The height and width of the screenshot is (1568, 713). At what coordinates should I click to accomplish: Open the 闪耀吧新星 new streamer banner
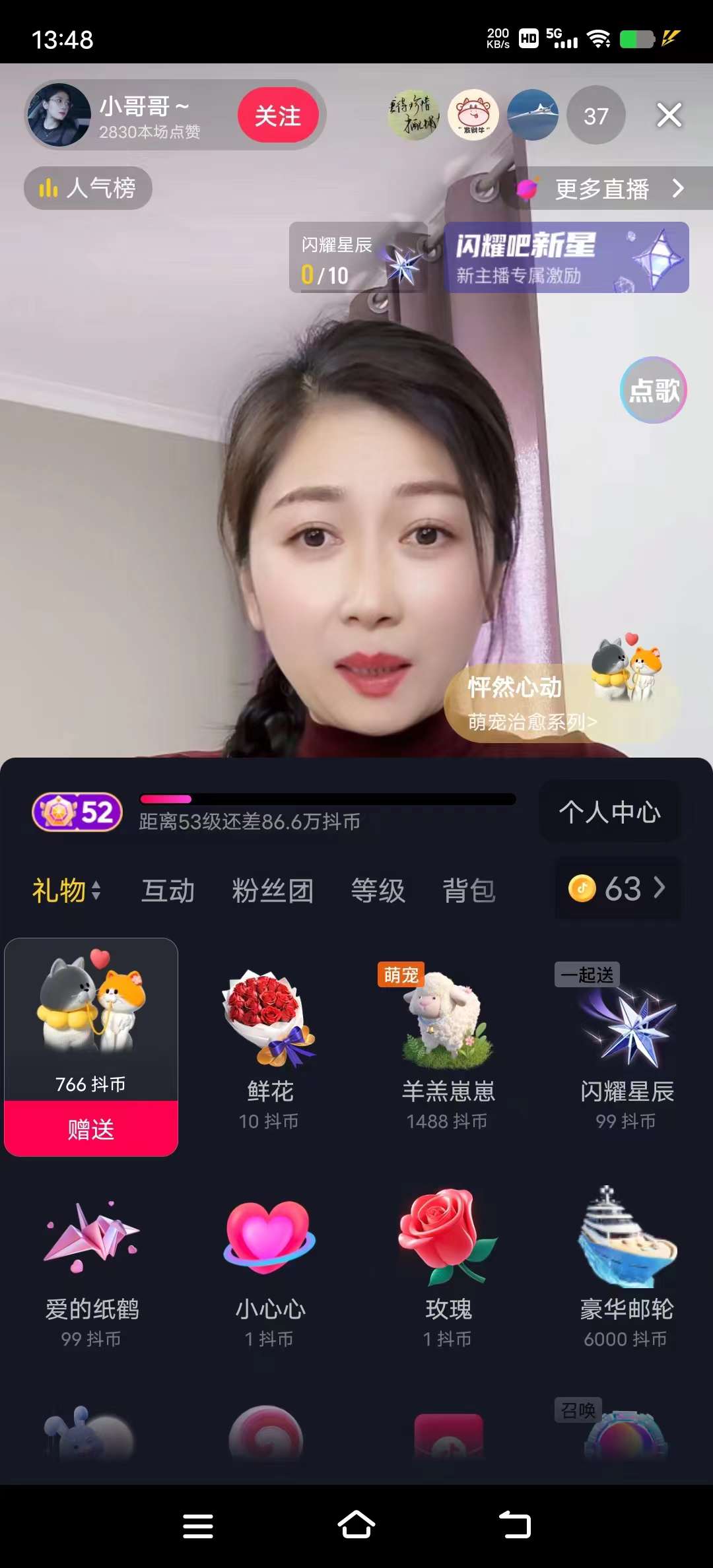(566, 257)
